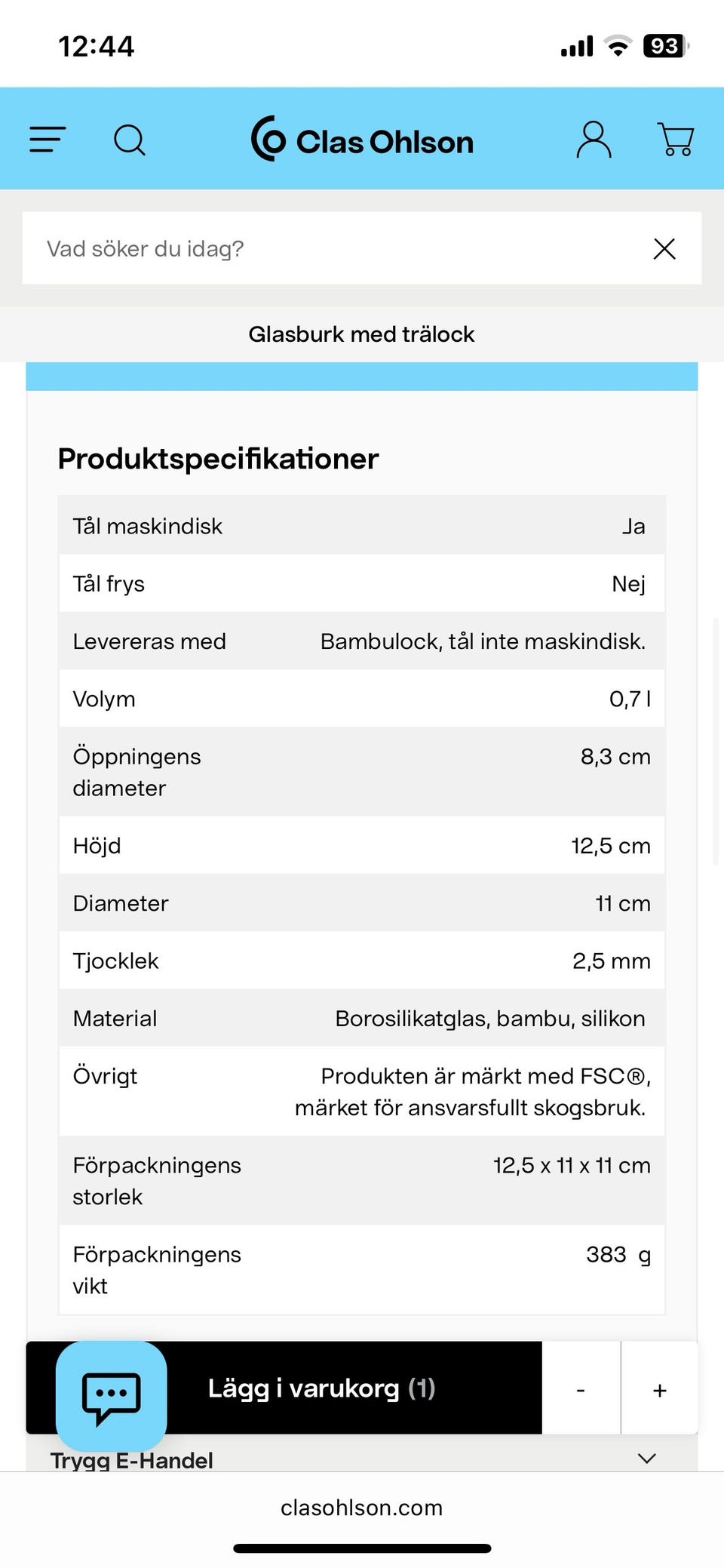The height and width of the screenshot is (1568, 724).
Task: Tap the clasohlson.com address bar
Action: (362, 1507)
